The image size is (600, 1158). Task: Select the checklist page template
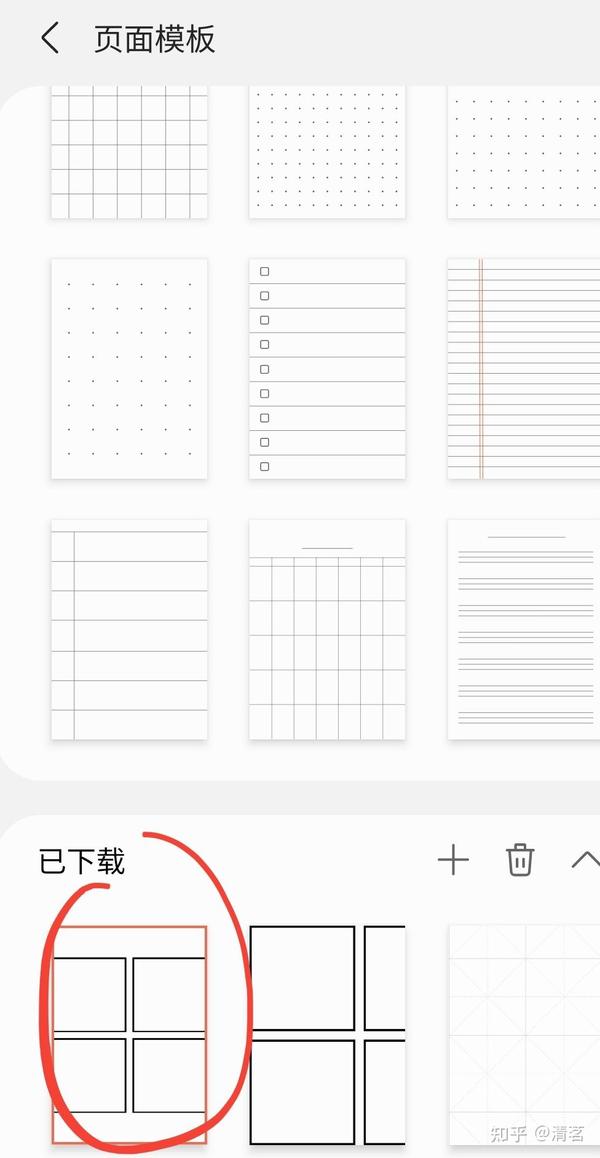(327, 368)
